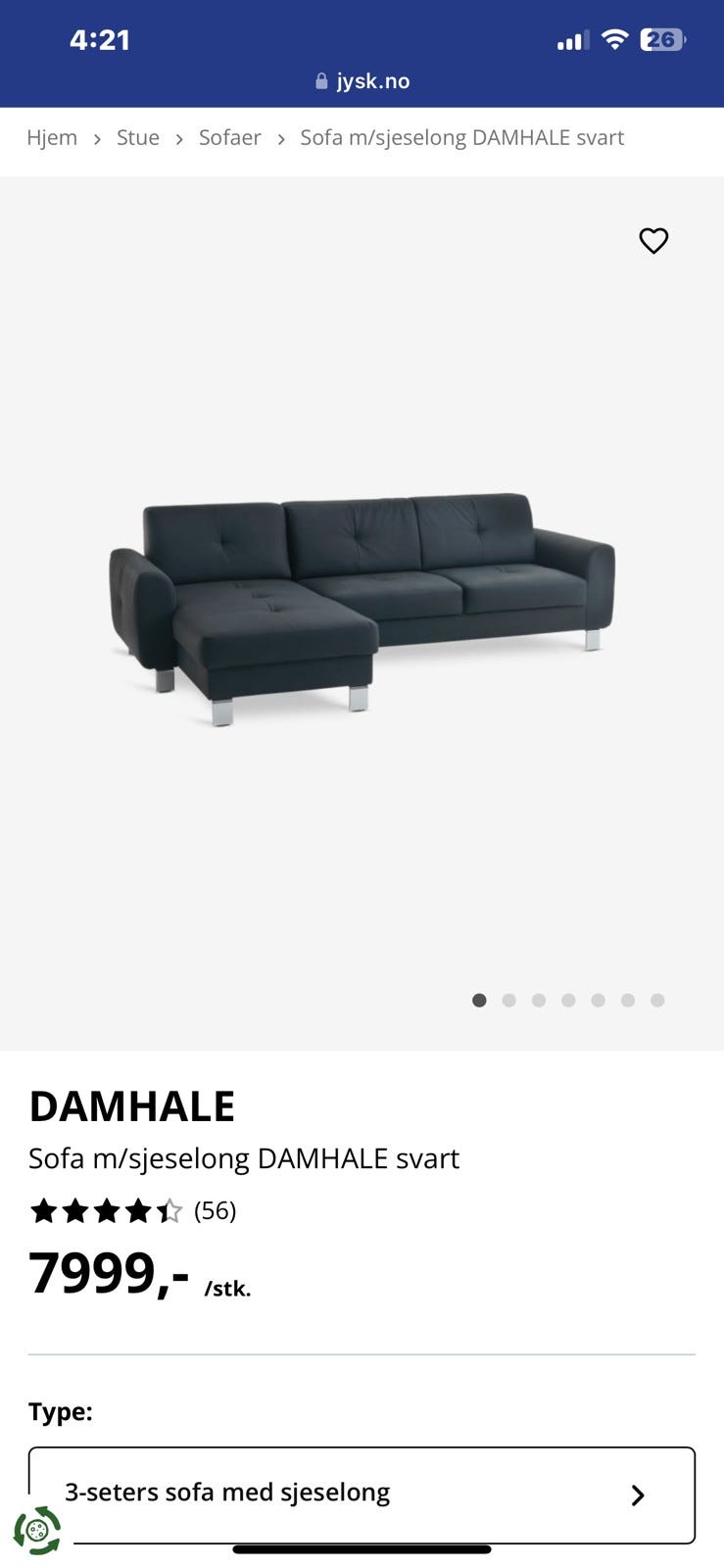Image resolution: width=724 pixels, height=1568 pixels.
Task: Open the (56) reviews link
Action: (215, 1210)
